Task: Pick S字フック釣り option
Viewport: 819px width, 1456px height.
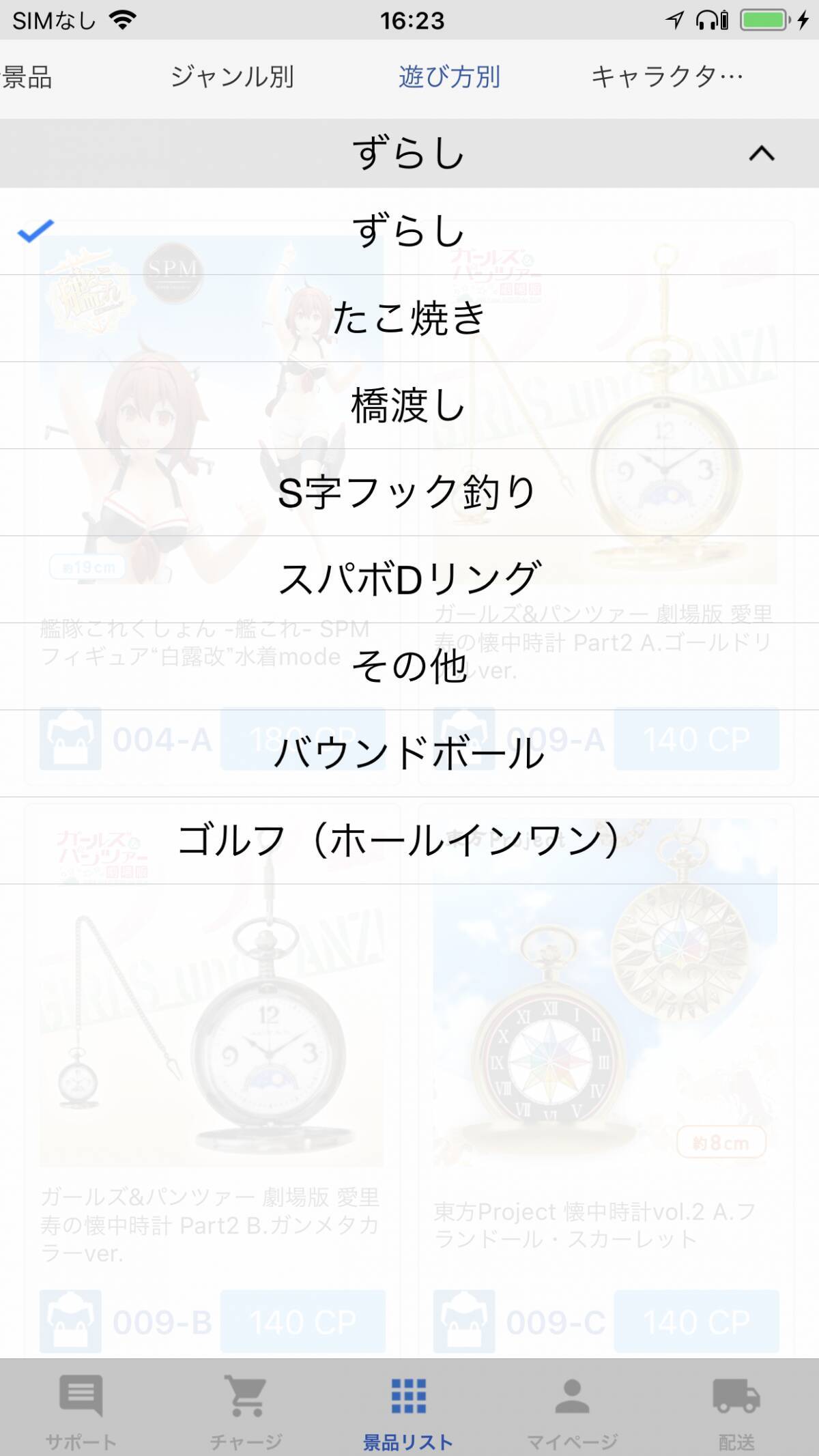Action: [x=409, y=492]
